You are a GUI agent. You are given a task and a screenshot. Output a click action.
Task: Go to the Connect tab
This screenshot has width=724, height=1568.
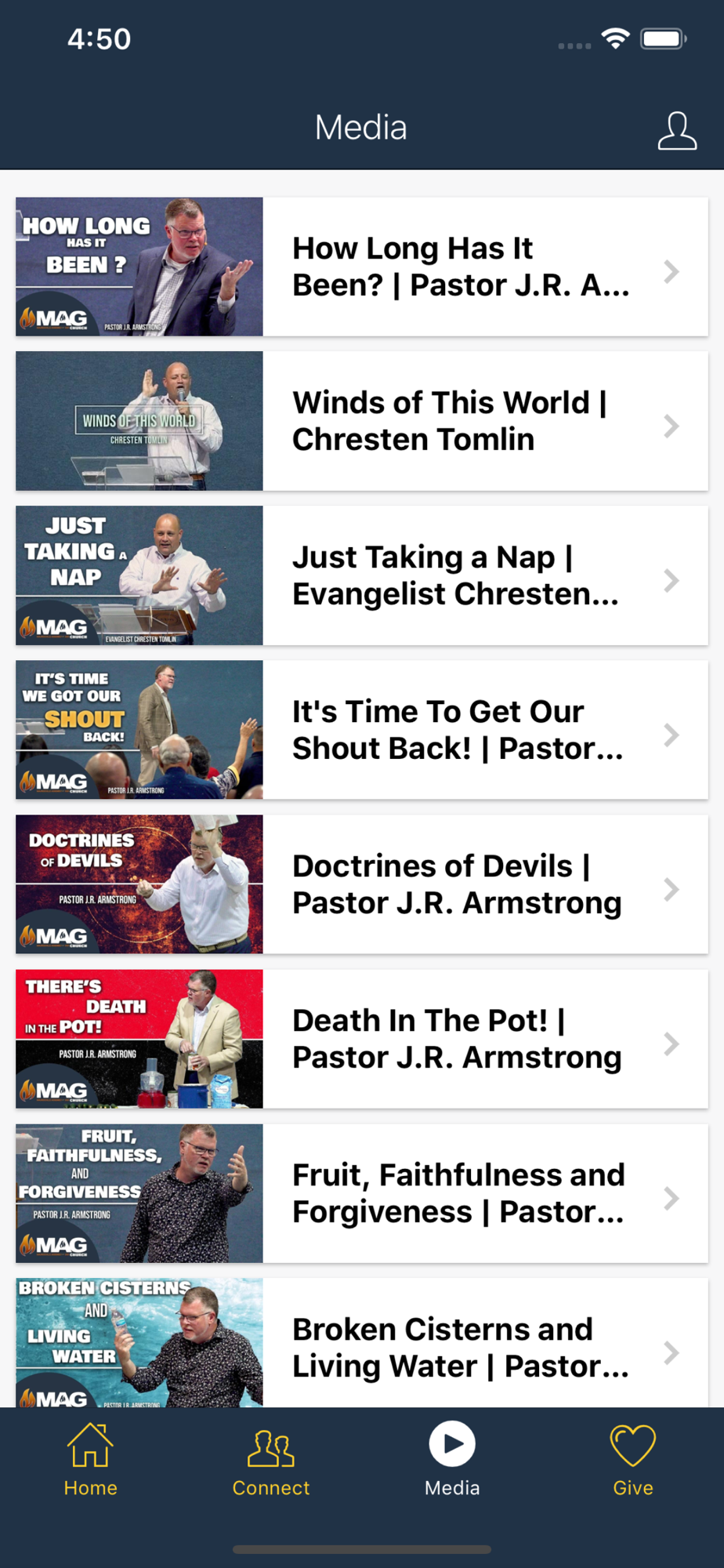pos(271,1460)
